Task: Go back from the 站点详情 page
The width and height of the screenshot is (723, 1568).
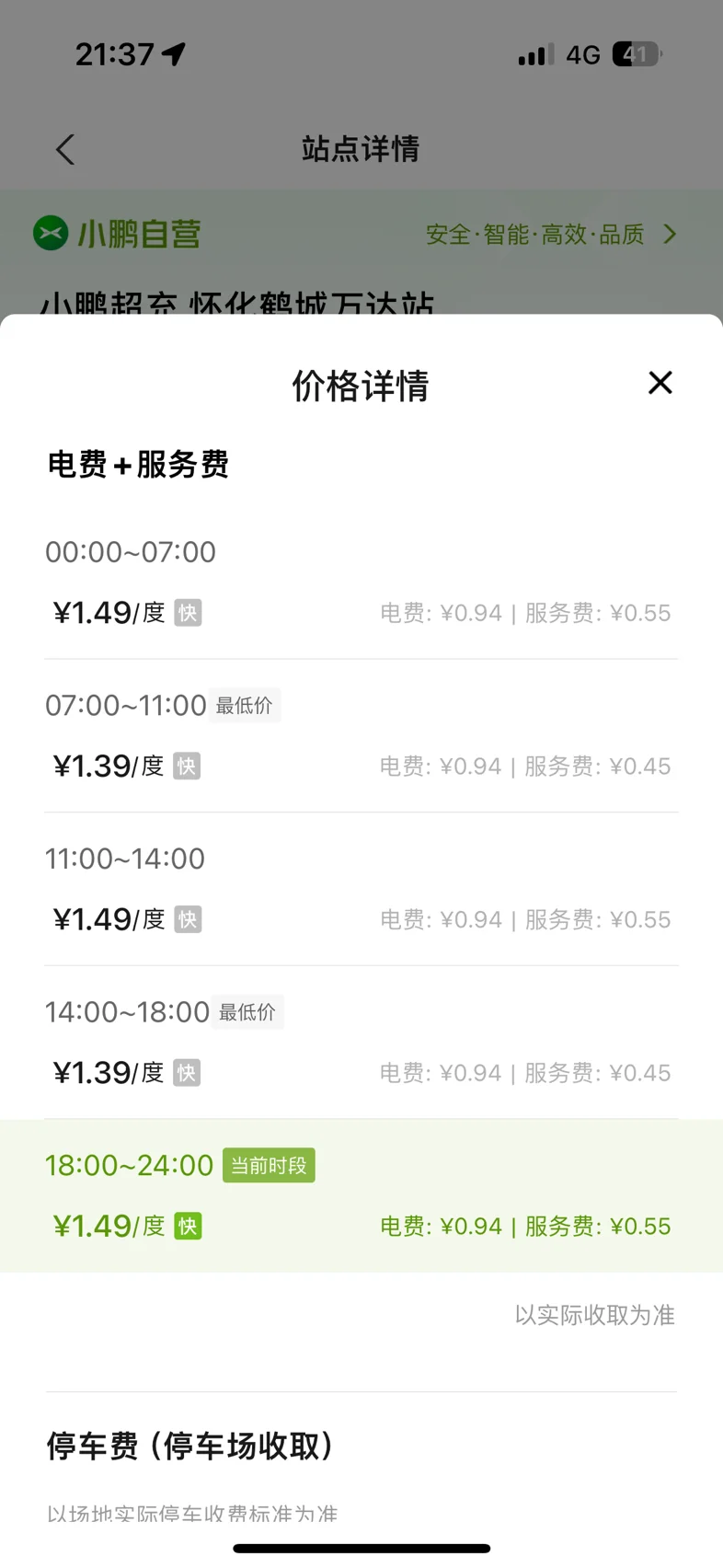Action: pyautogui.click(x=65, y=149)
